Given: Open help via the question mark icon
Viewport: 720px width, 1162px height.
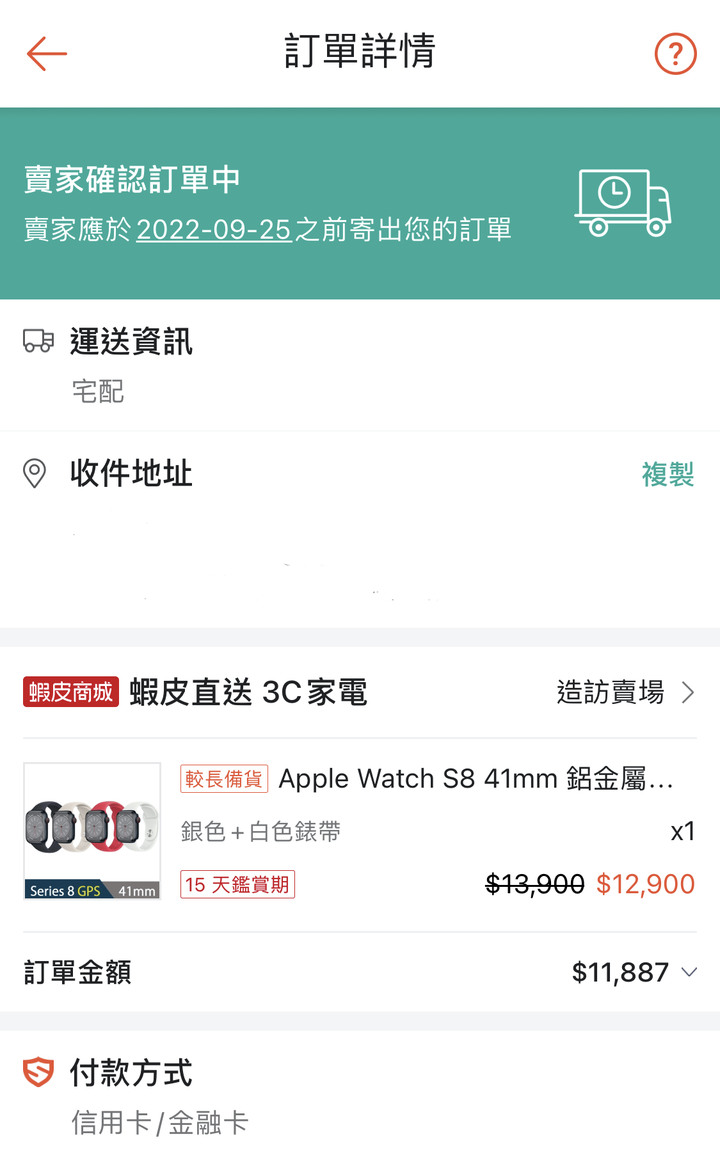Looking at the screenshot, I should point(675,54).
